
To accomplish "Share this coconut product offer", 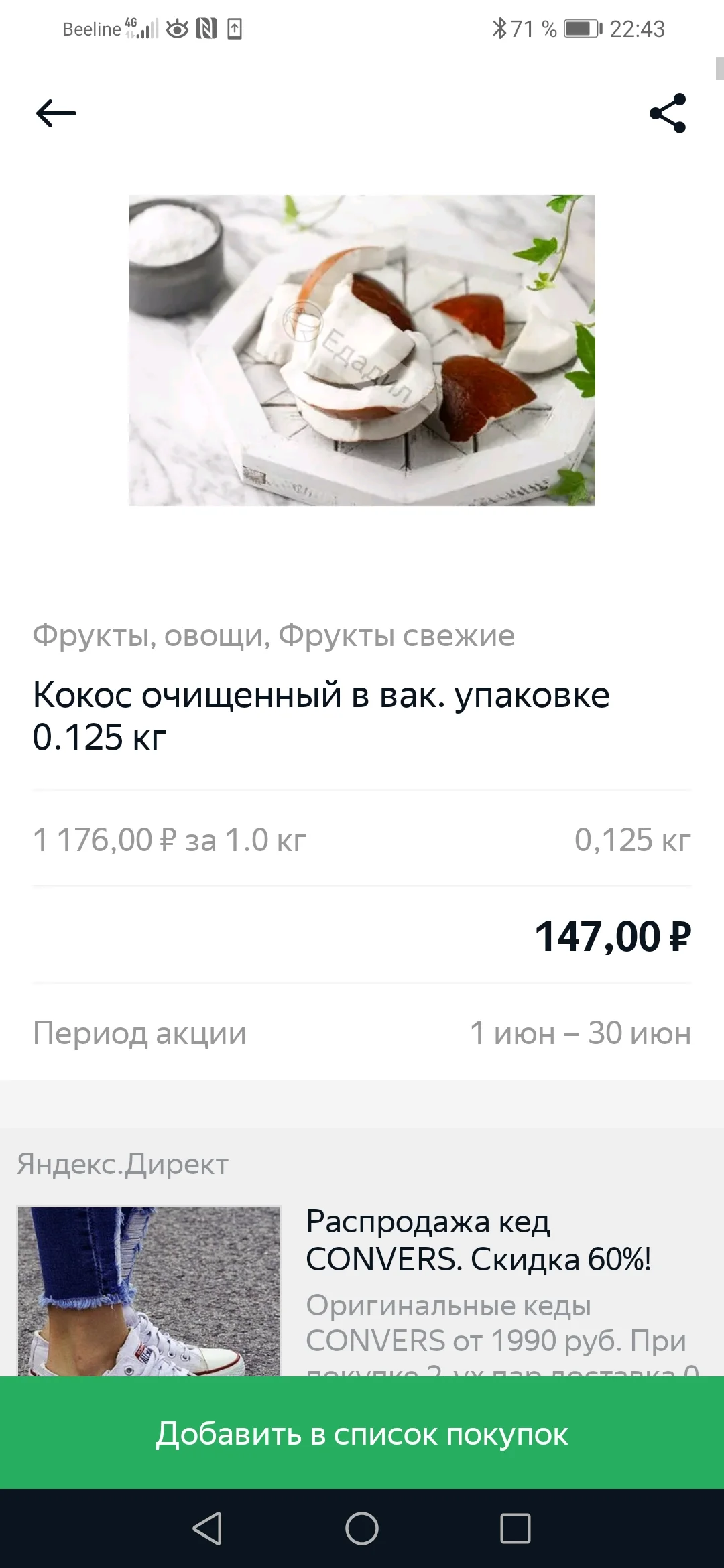I will click(668, 113).
